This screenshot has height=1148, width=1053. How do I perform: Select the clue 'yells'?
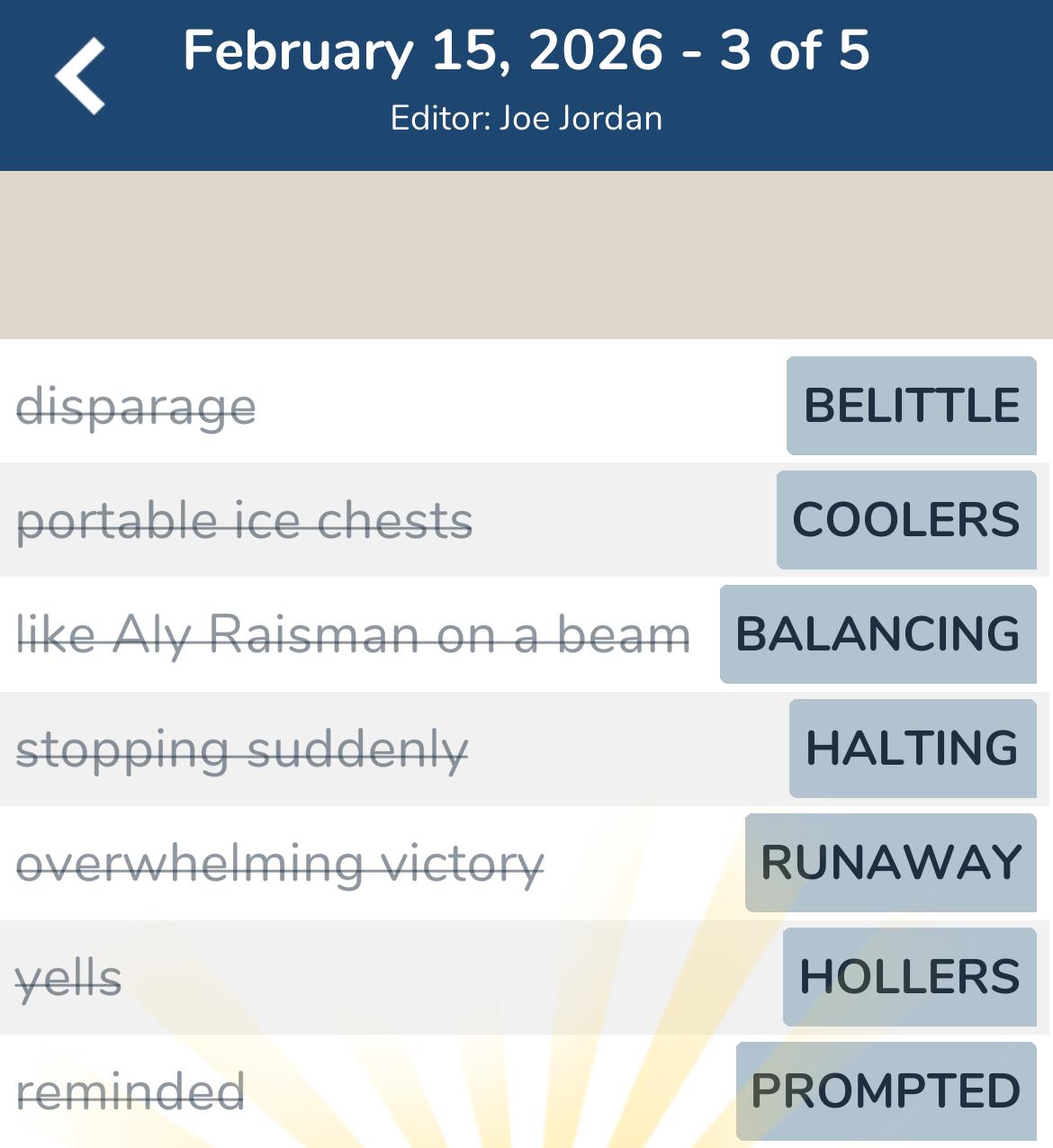coord(67,977)
